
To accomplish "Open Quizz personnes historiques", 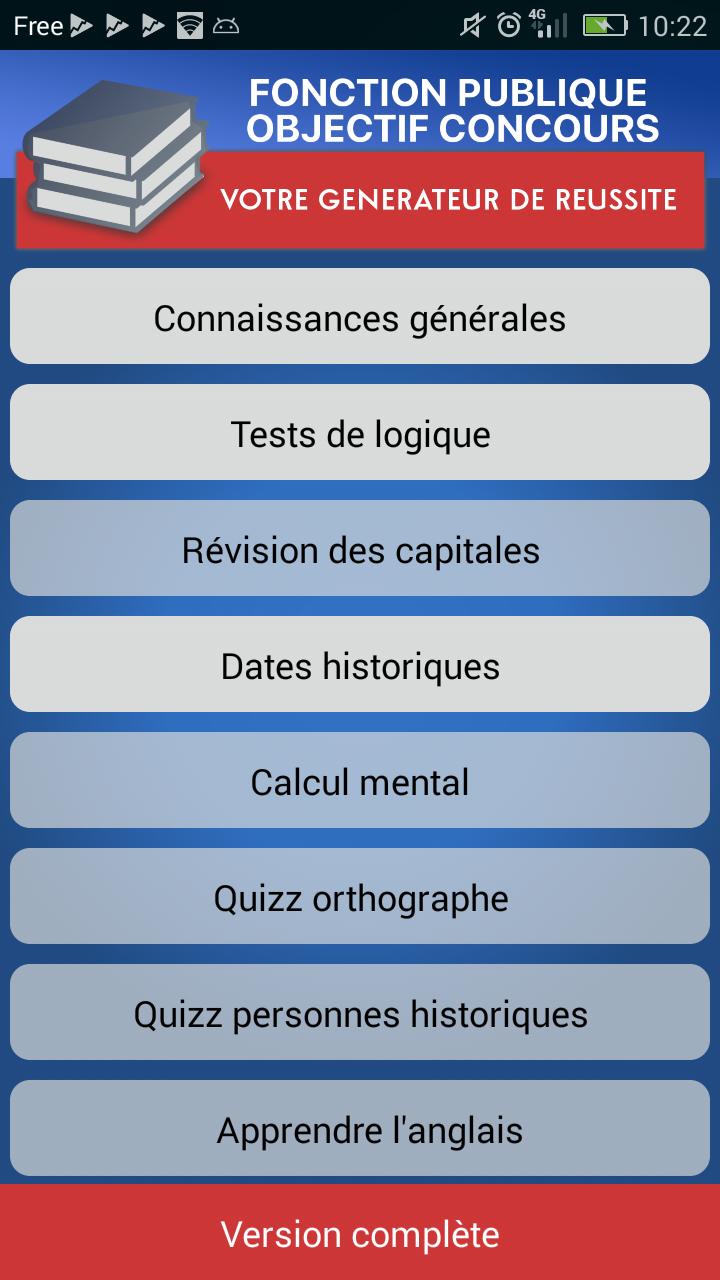I will [x=360, y=1012].
